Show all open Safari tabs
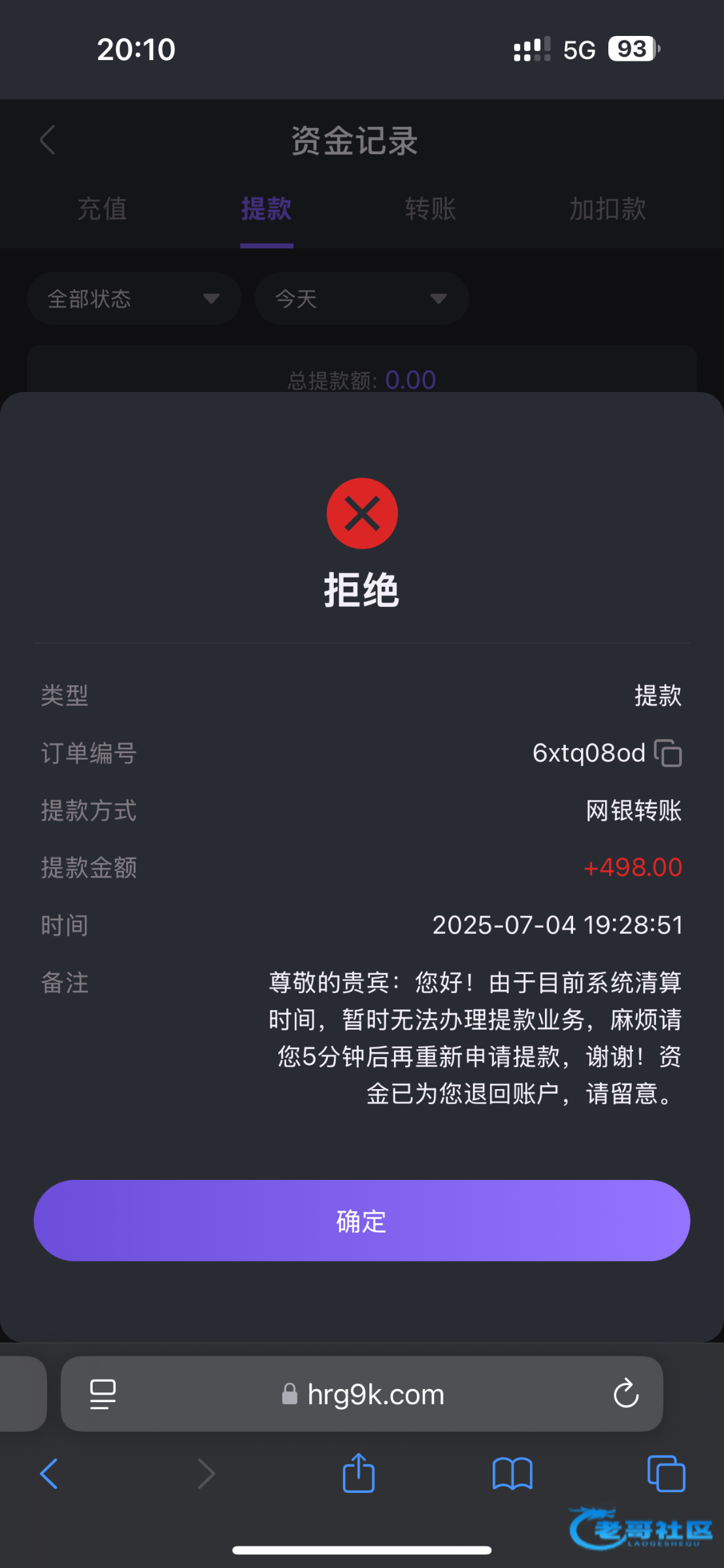Viewport: 724px width, 1568px height. (x=666, y=1474)
